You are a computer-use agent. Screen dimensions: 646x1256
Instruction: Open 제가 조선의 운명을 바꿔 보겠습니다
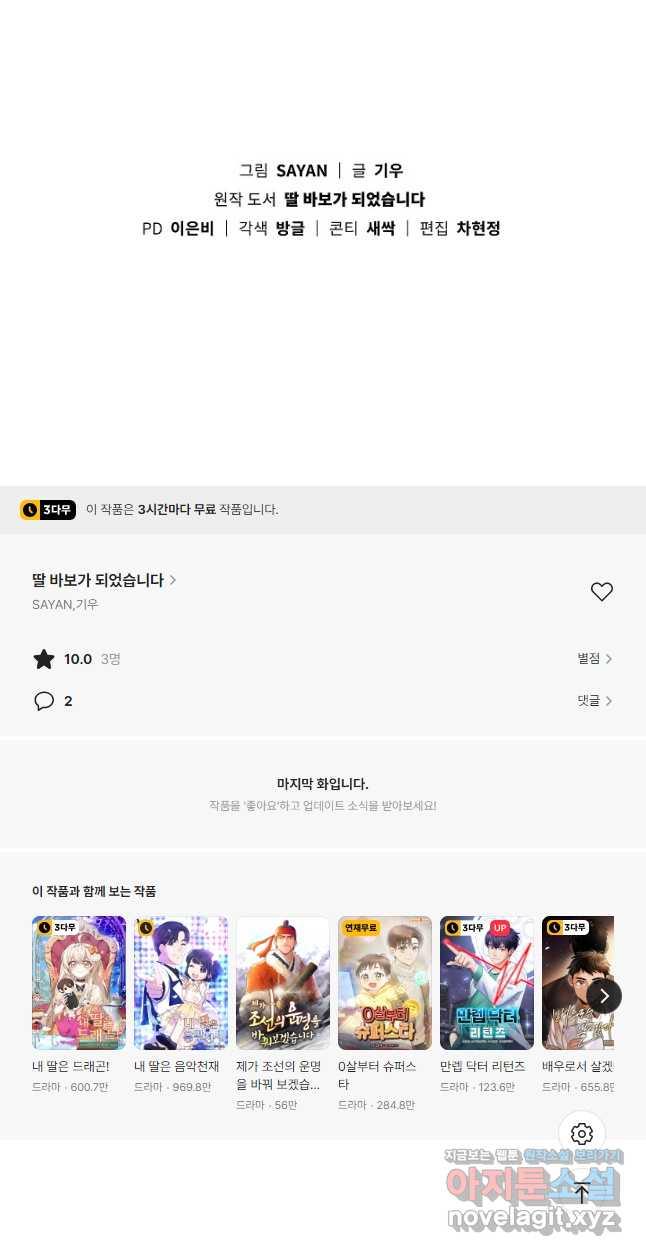point(283,982)
